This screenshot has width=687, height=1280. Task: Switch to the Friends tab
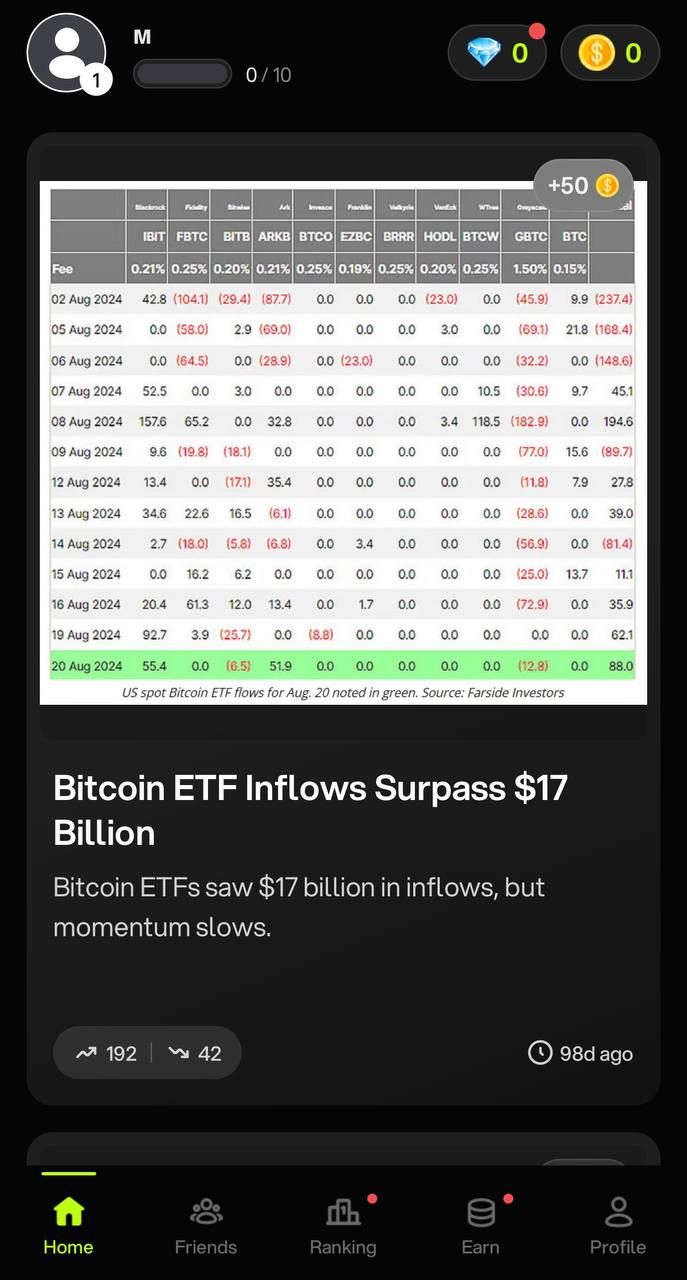[206, 1226]
